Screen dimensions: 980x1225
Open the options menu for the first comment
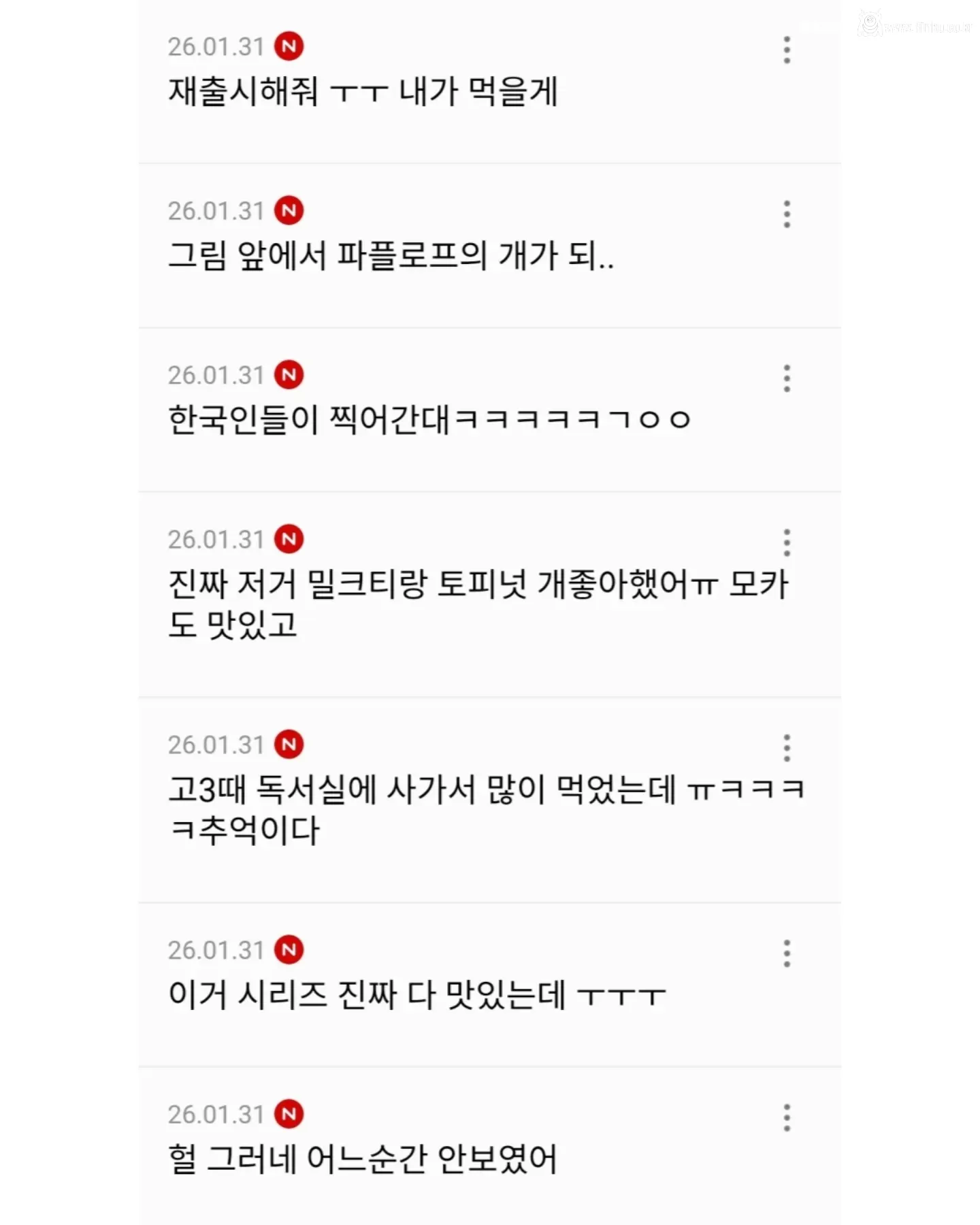(786, 49)
